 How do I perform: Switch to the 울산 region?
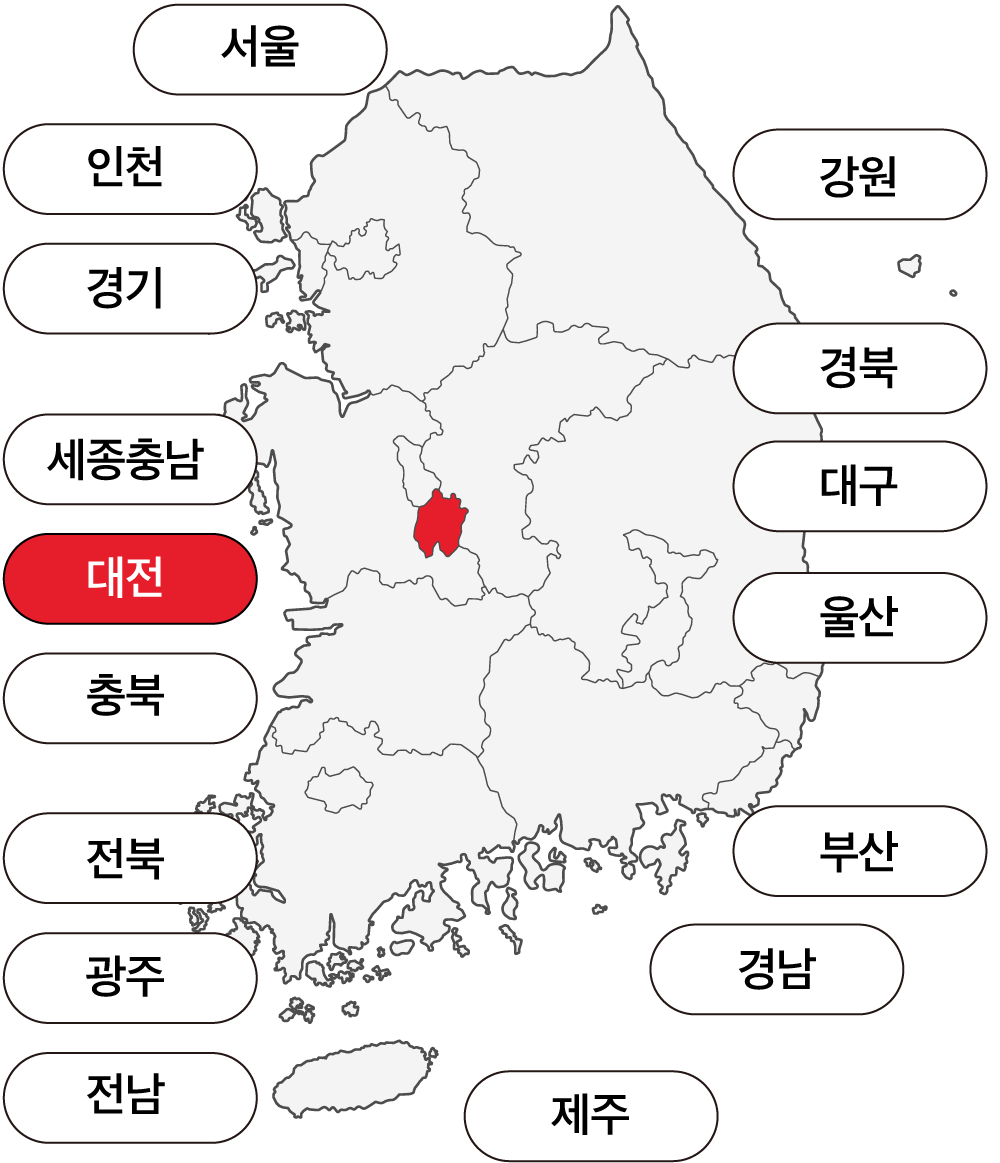coord(859,617)
